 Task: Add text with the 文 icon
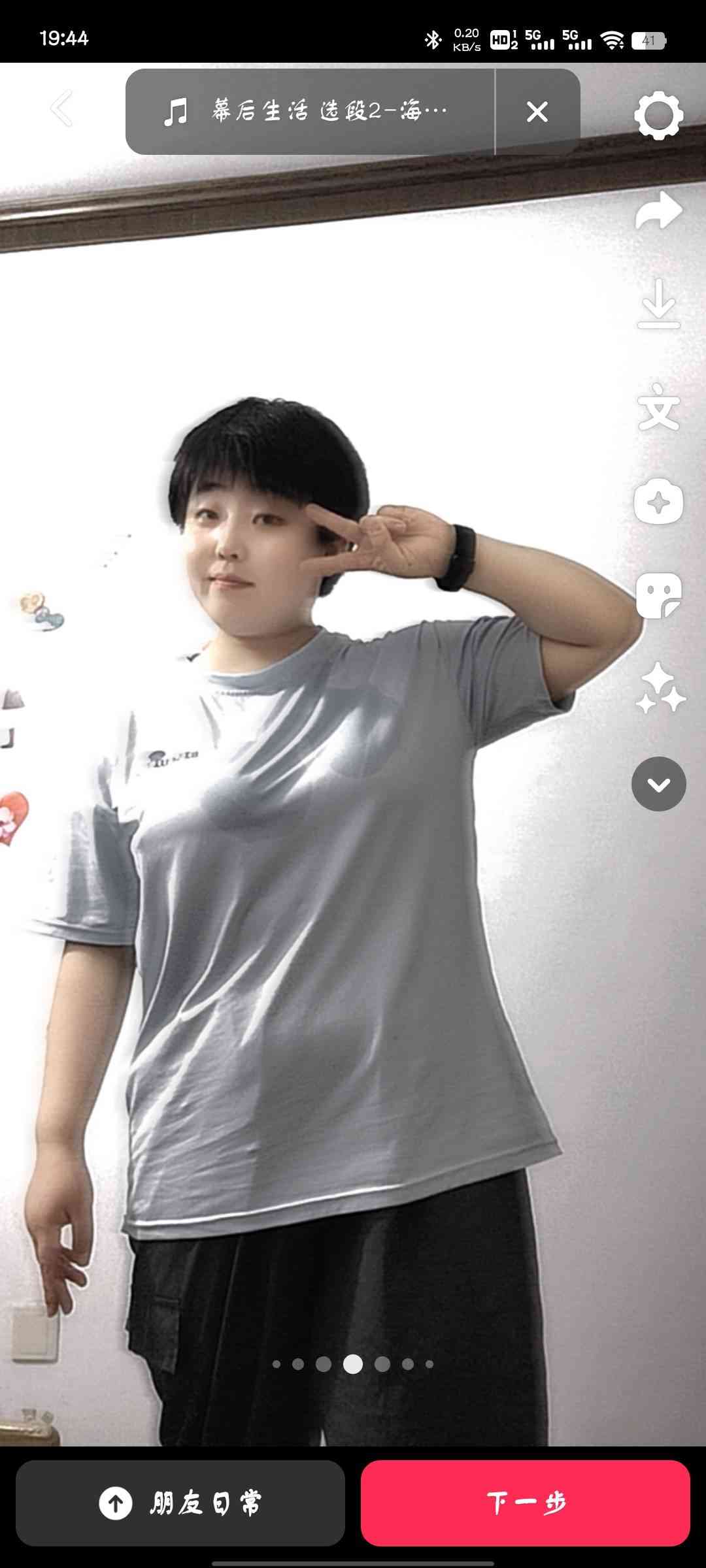658,406
